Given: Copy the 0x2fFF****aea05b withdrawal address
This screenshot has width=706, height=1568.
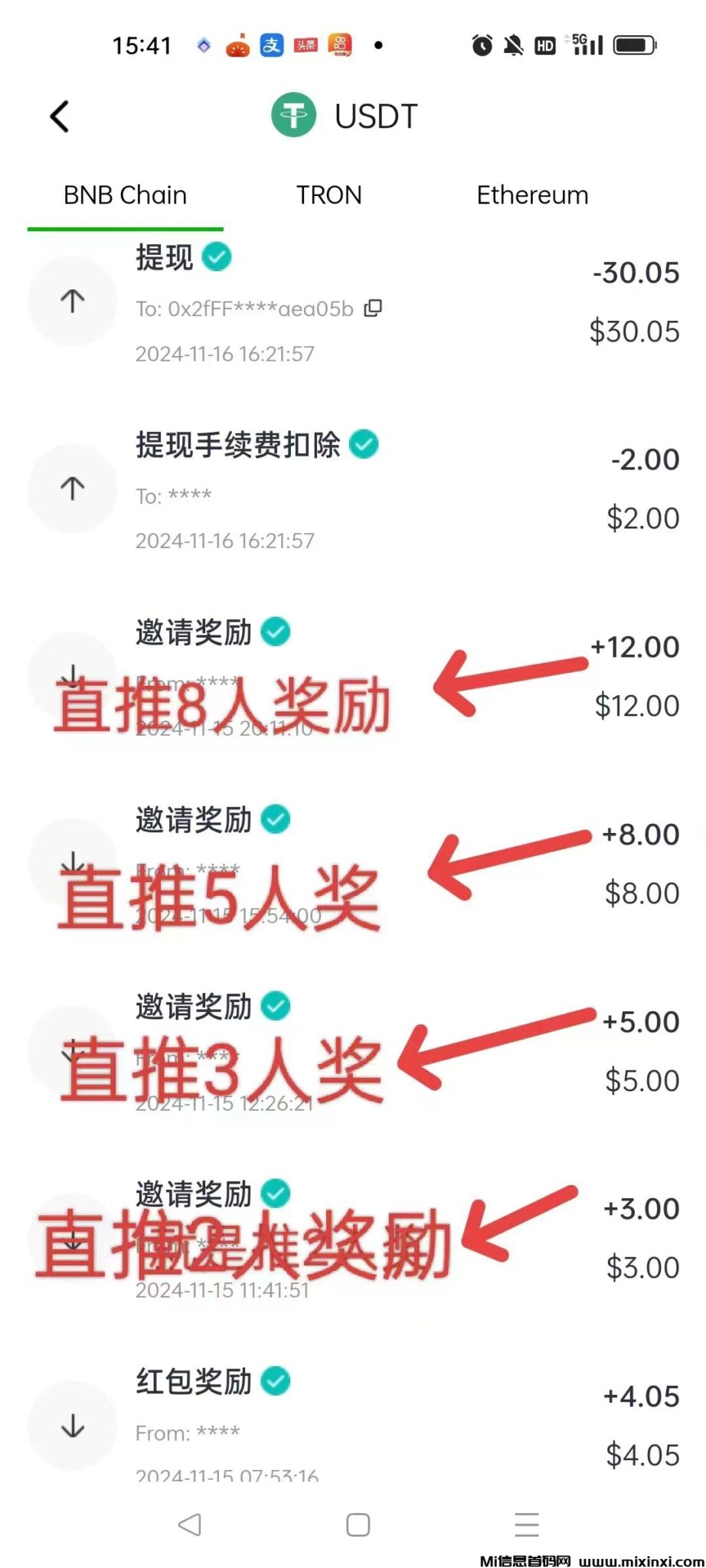Looking at the screenshot, I should click(373, 309).
